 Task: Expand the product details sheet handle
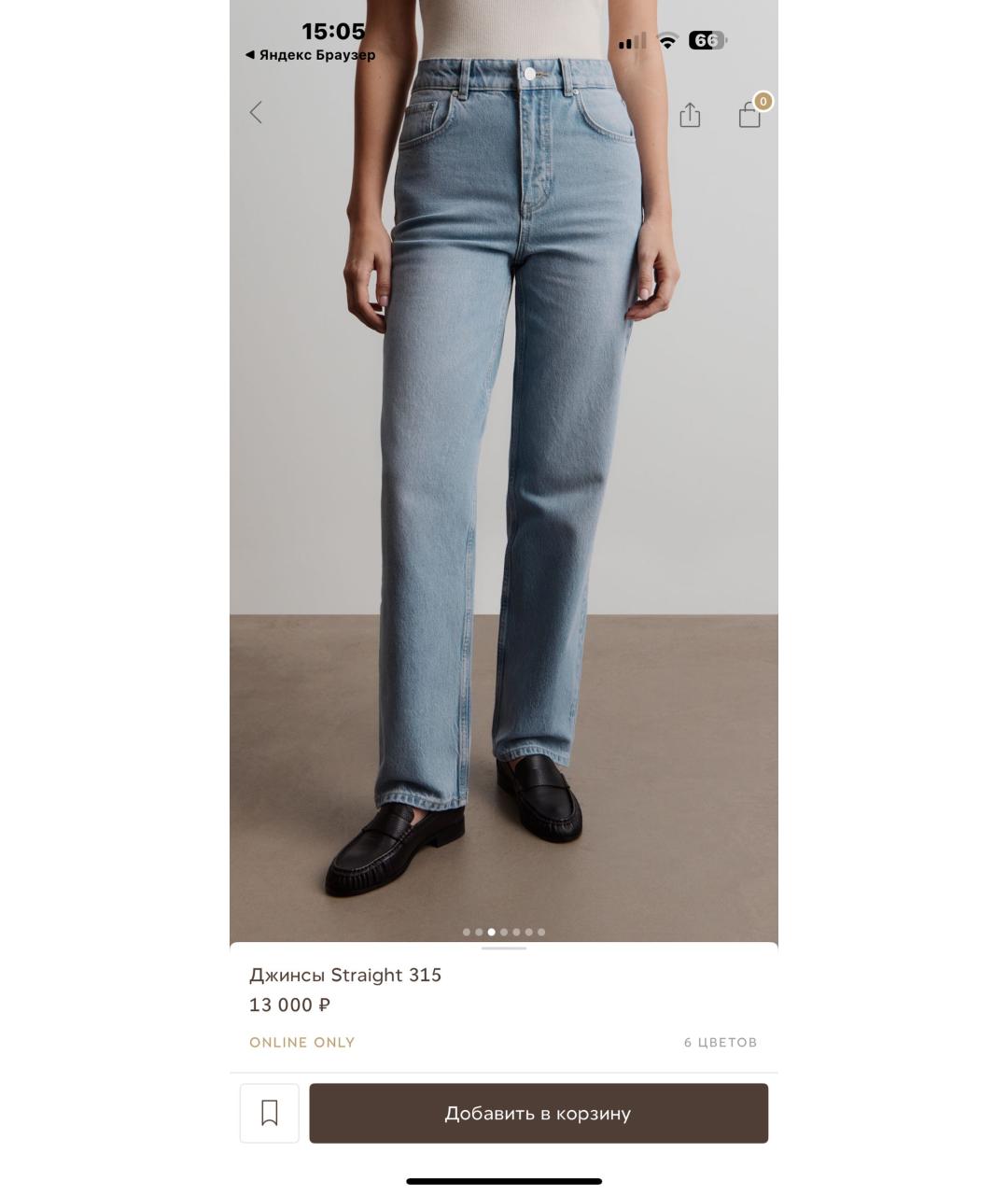click(504, 949)
